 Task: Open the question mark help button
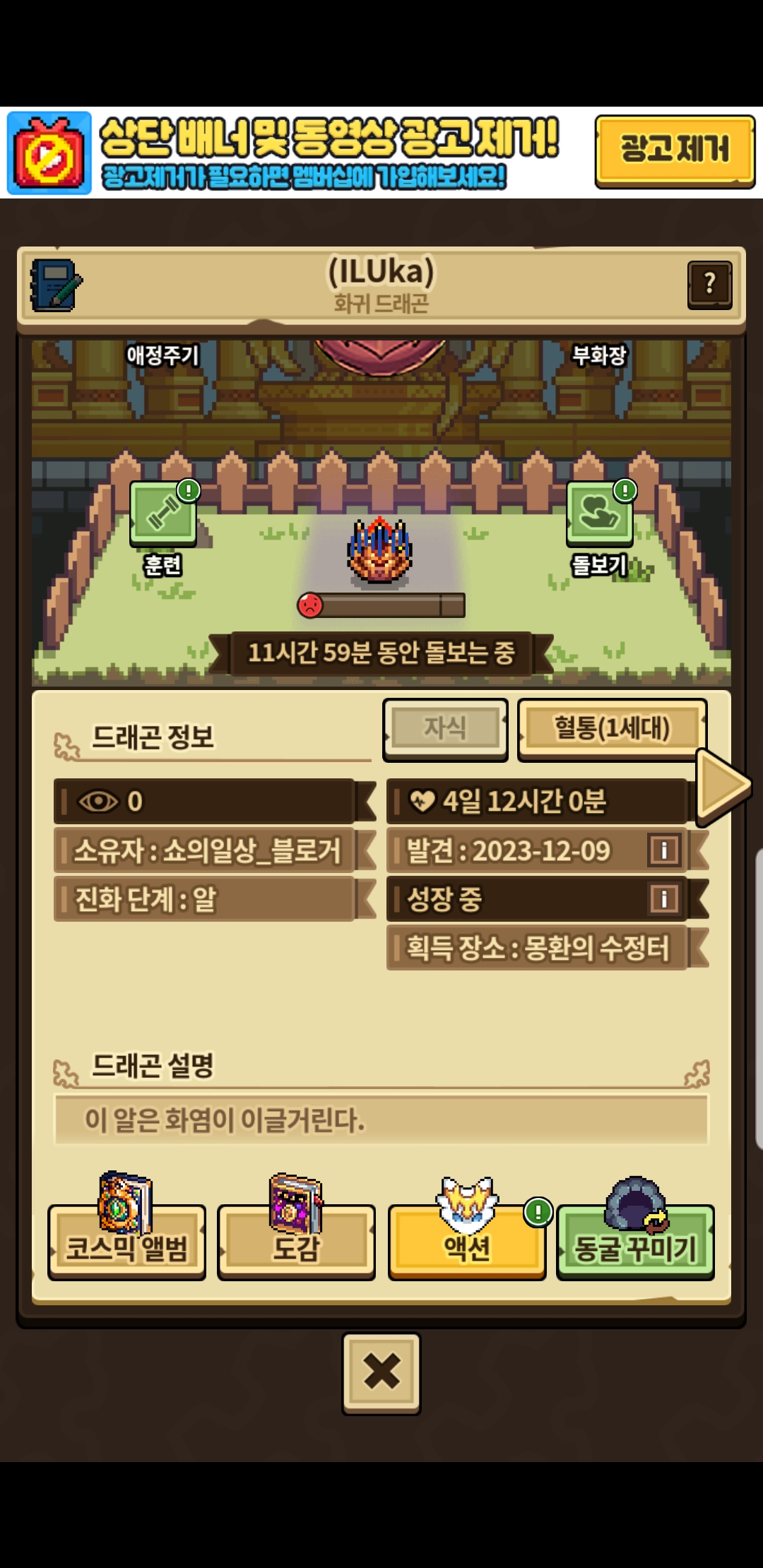pos(709,285)
